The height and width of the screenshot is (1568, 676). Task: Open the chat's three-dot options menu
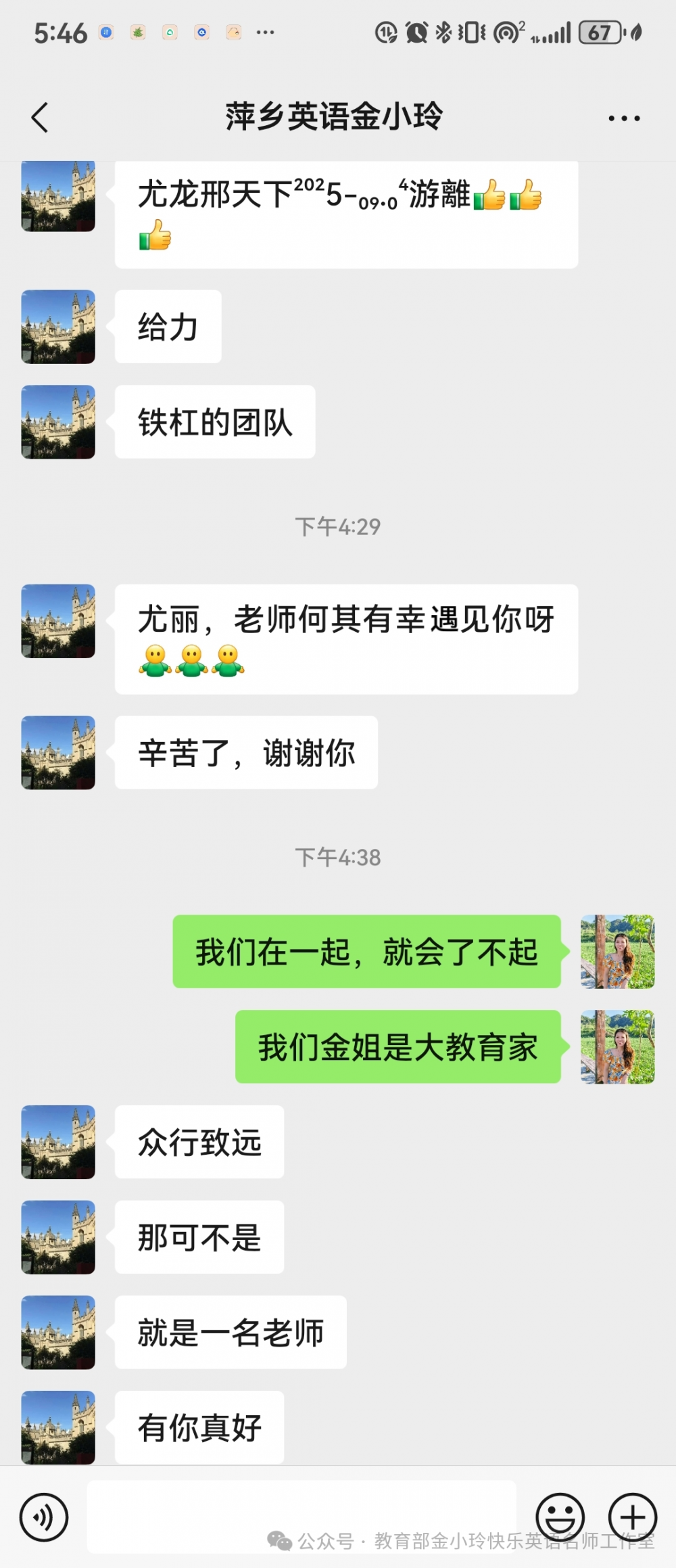(x=623, y=118)
